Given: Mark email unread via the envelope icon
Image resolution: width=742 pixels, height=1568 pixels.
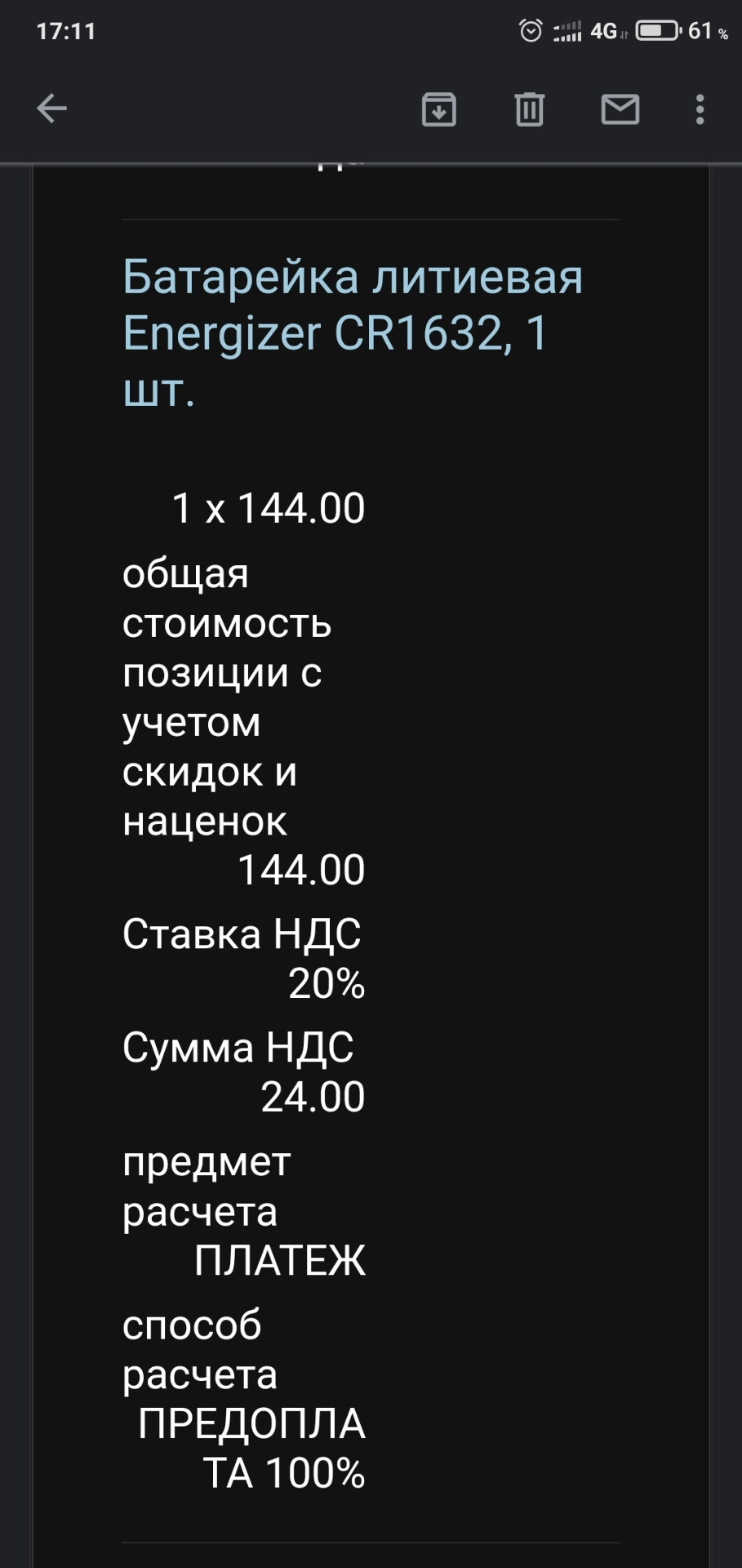Looking at the screenshot, I should pos(619,109).
